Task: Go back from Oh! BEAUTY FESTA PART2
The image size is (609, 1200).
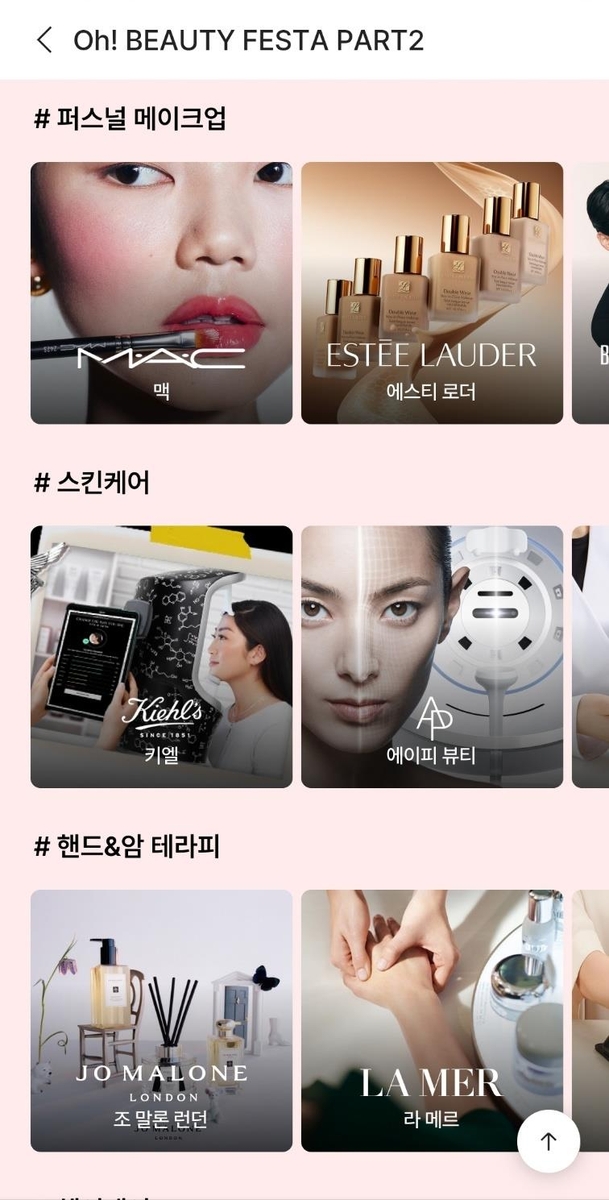Action: [x=43, y=40]
